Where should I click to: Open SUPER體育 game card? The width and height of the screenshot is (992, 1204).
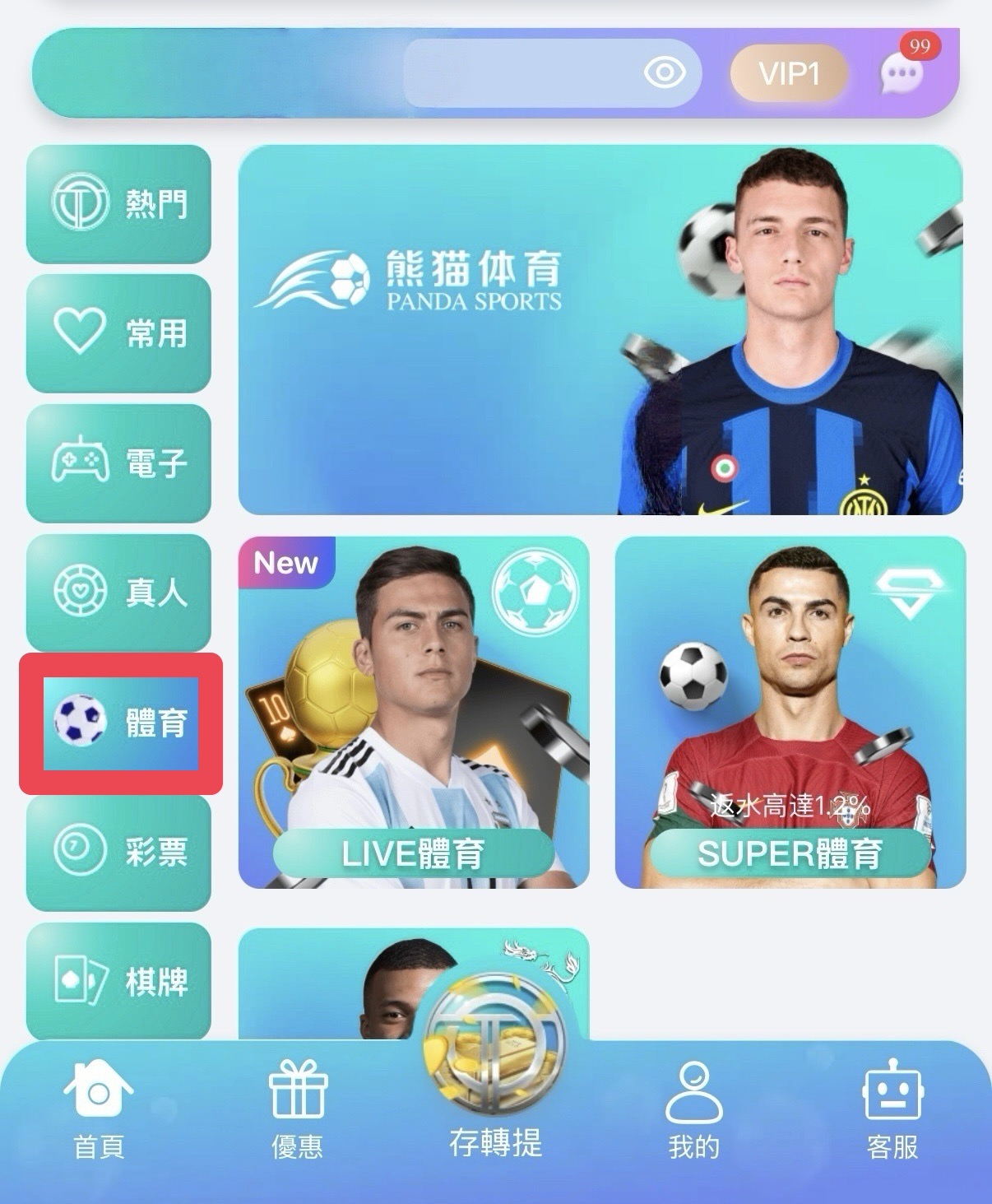pos(790,713)
